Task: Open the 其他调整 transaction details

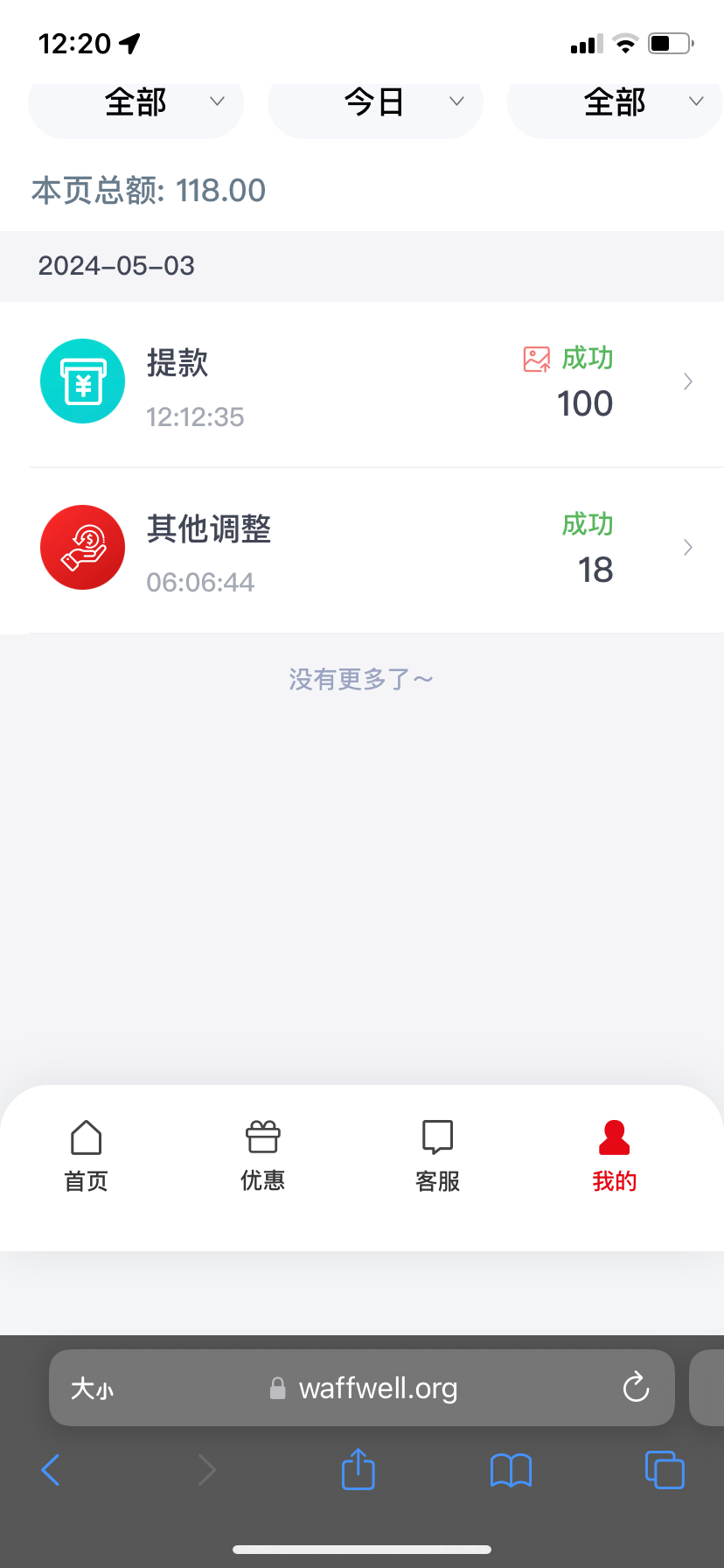Action: [362, 549]
